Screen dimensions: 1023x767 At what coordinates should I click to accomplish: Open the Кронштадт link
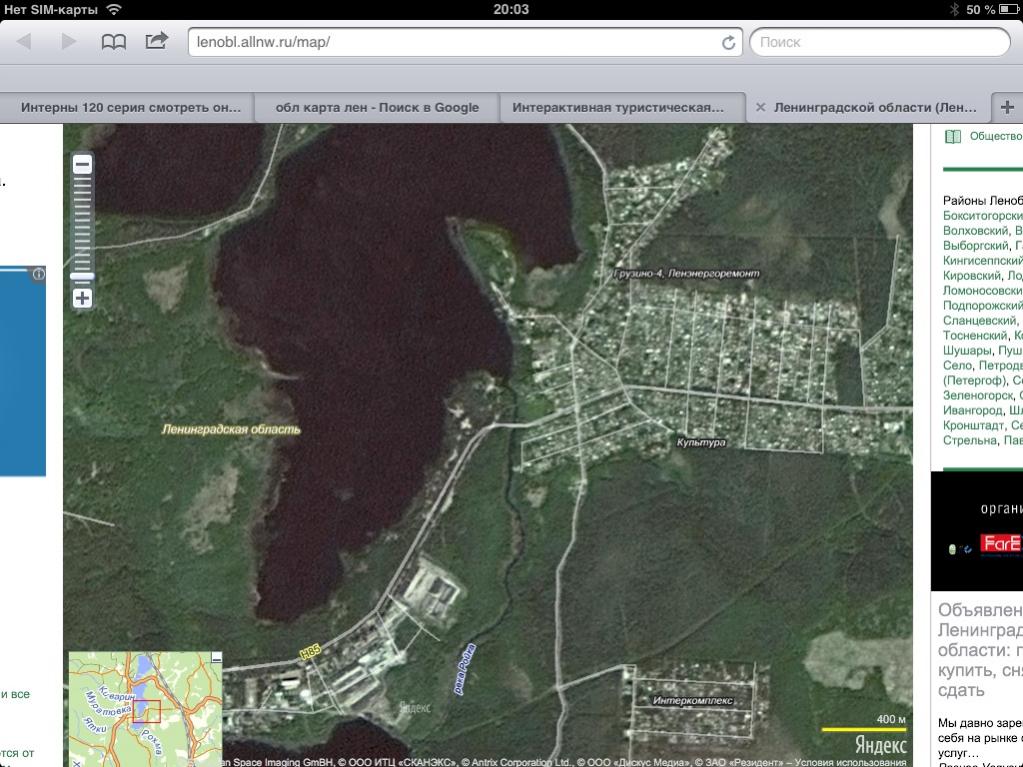[x=973, y=425]
